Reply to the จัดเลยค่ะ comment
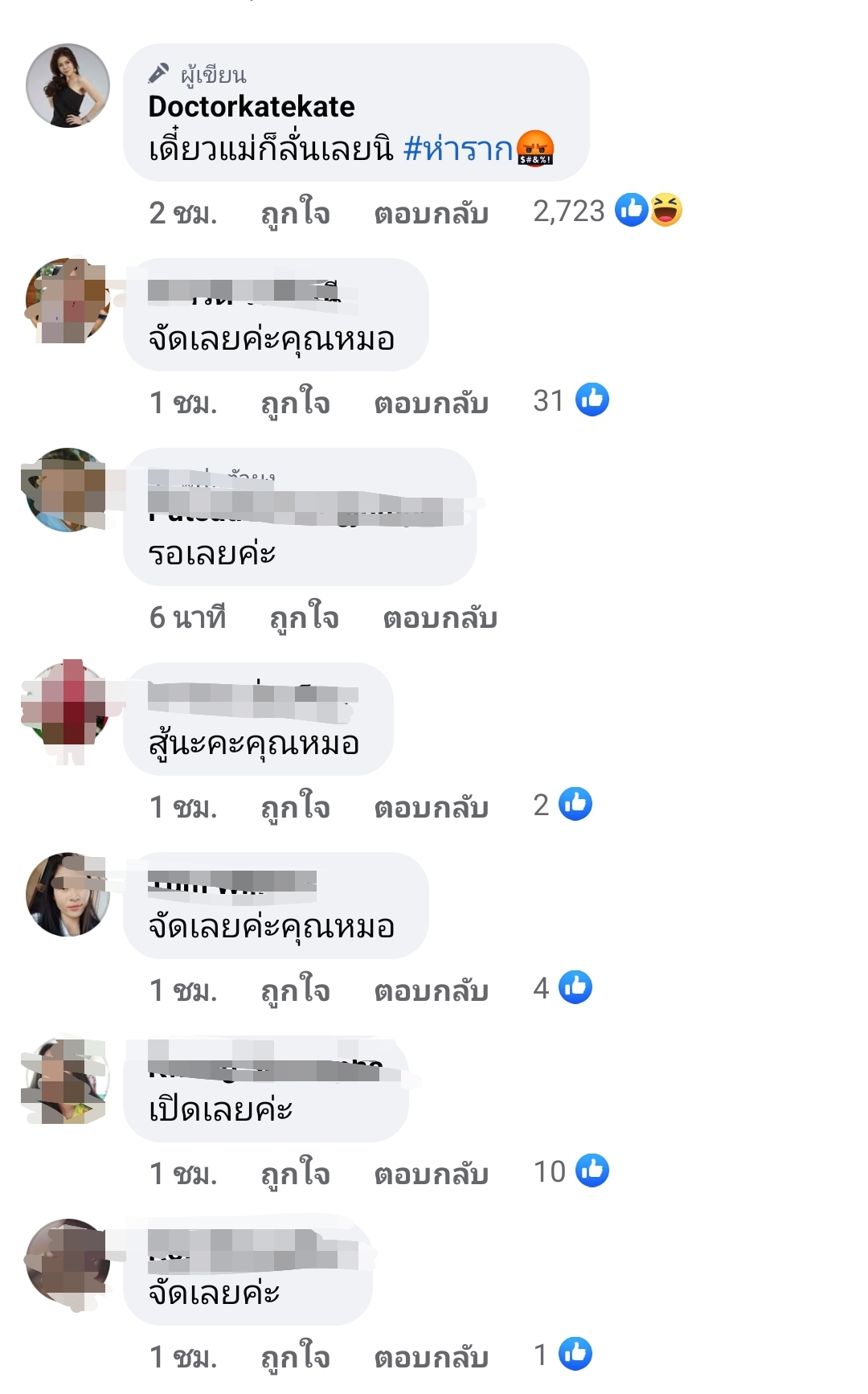The width and height of the screenshot is (868, 1394). 431,1356
